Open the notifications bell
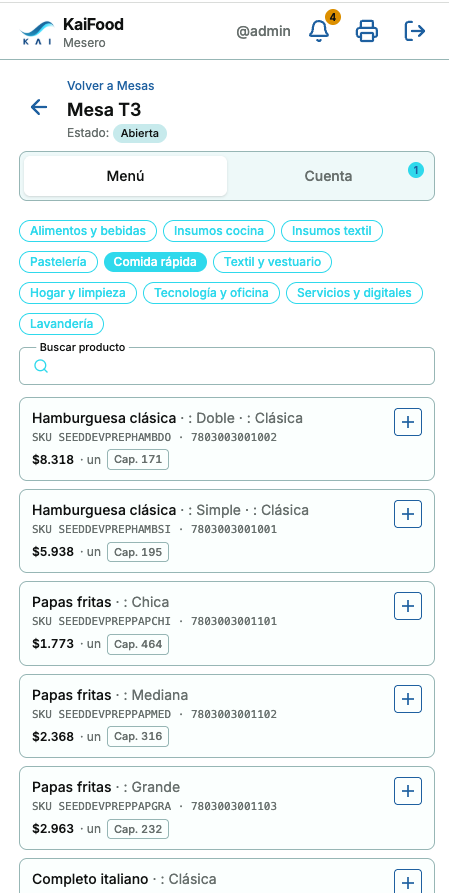449x893 pixels. coord(319,31)
